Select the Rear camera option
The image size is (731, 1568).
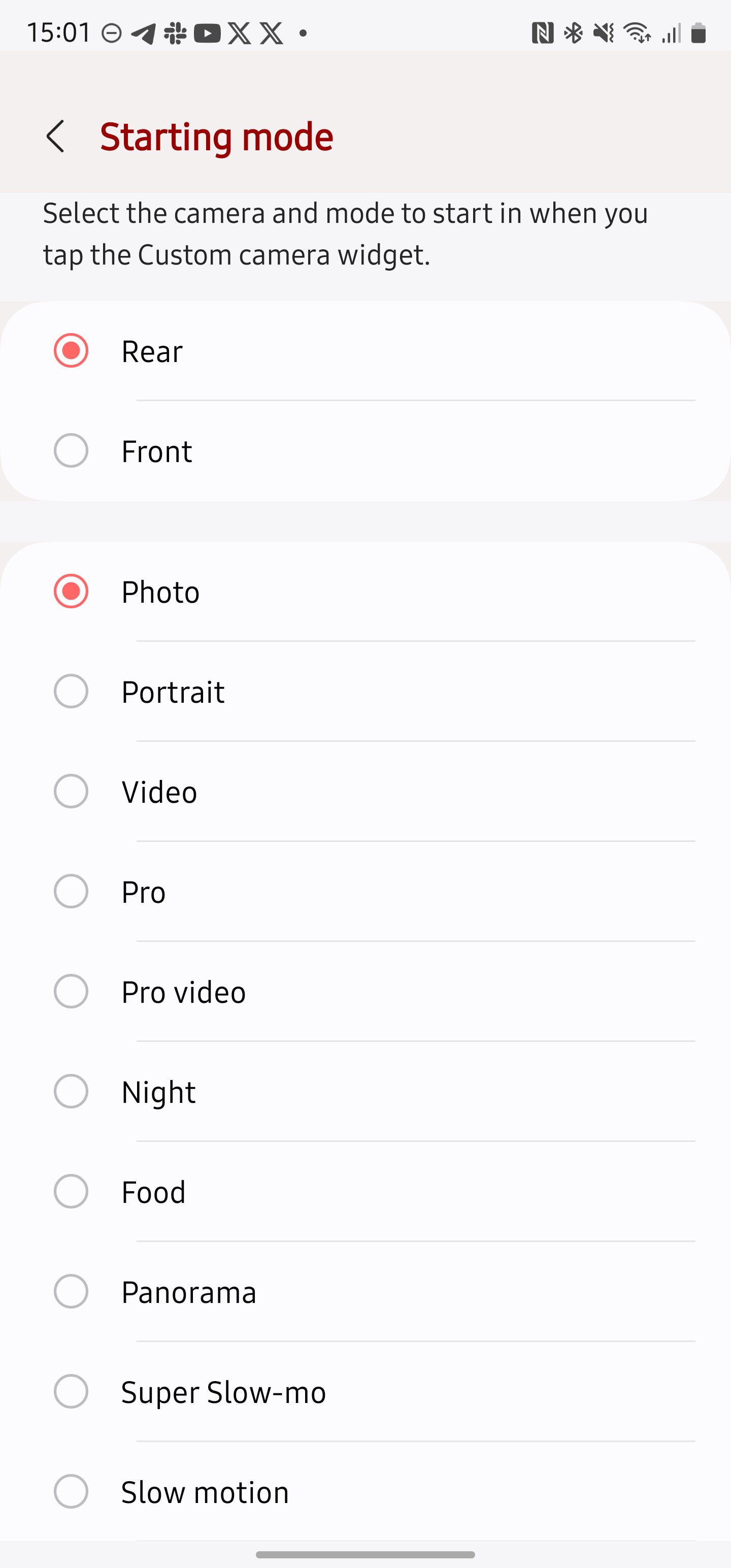pyautogui.click(x=365, y=350)
